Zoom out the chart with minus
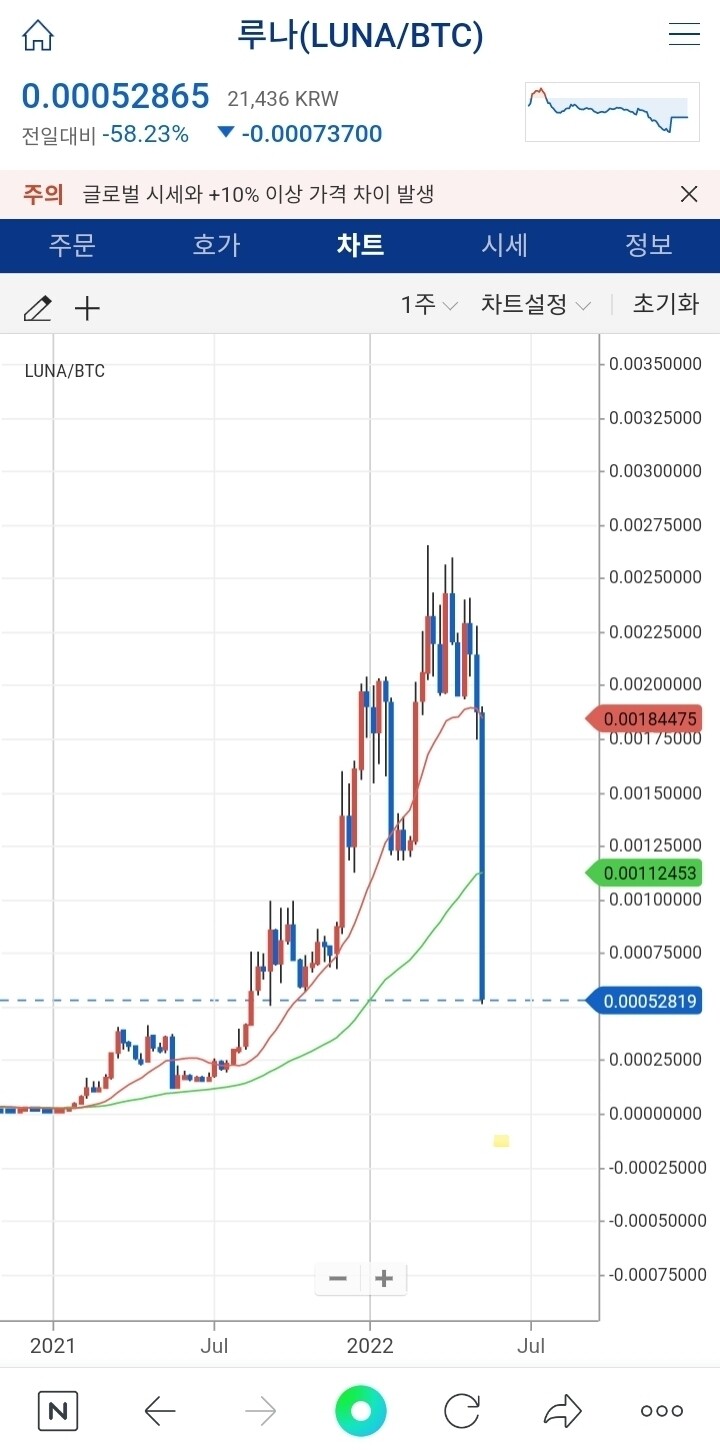Image resolution: width=720 pixels, height=1454 pixels. click(338, 1278)
